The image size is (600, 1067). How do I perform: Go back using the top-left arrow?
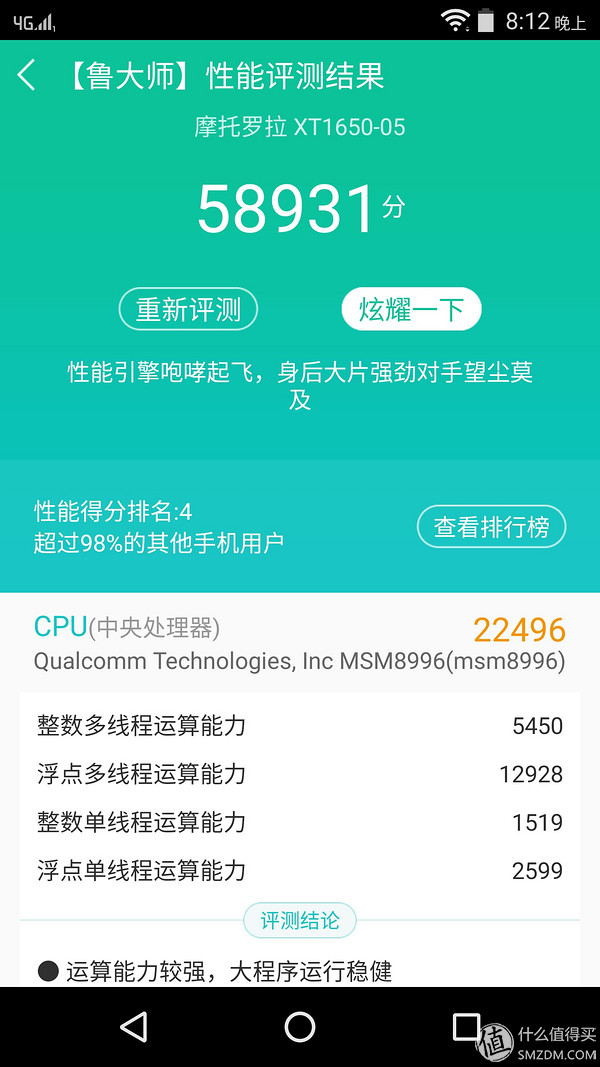26,75
